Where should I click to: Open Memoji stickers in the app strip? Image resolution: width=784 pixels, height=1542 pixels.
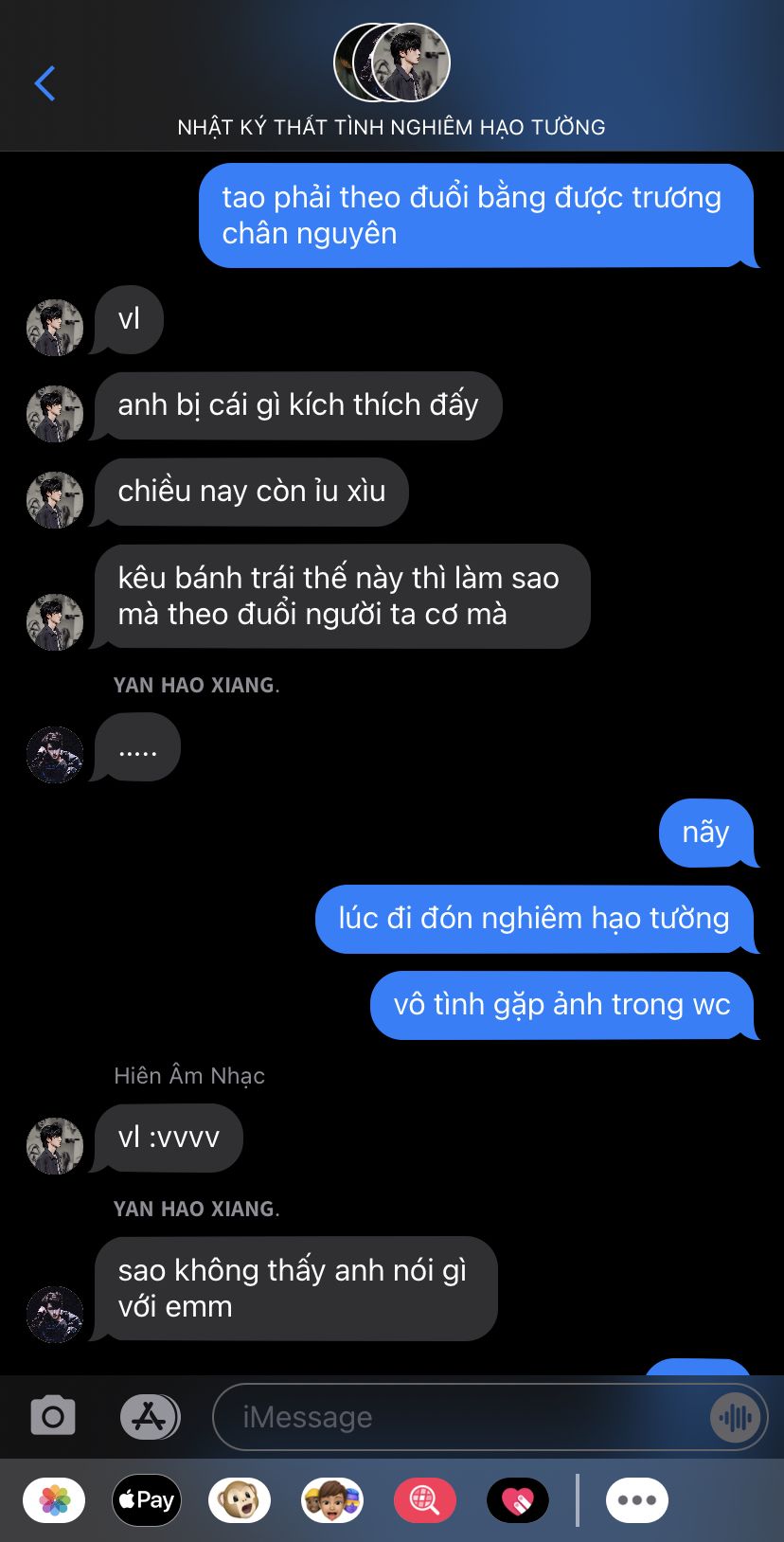pyautogui.click(x=331, y=1500)
